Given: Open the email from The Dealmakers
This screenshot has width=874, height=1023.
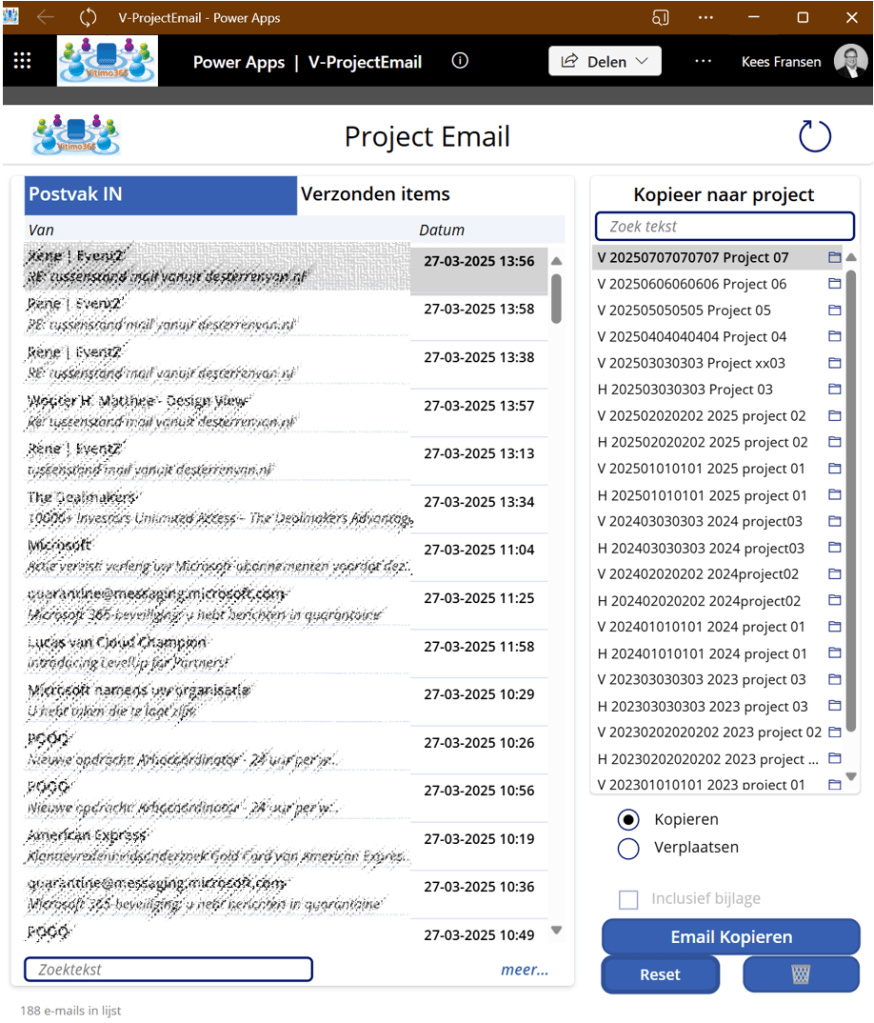Looking at the screenshot, I should coord(218,508).
